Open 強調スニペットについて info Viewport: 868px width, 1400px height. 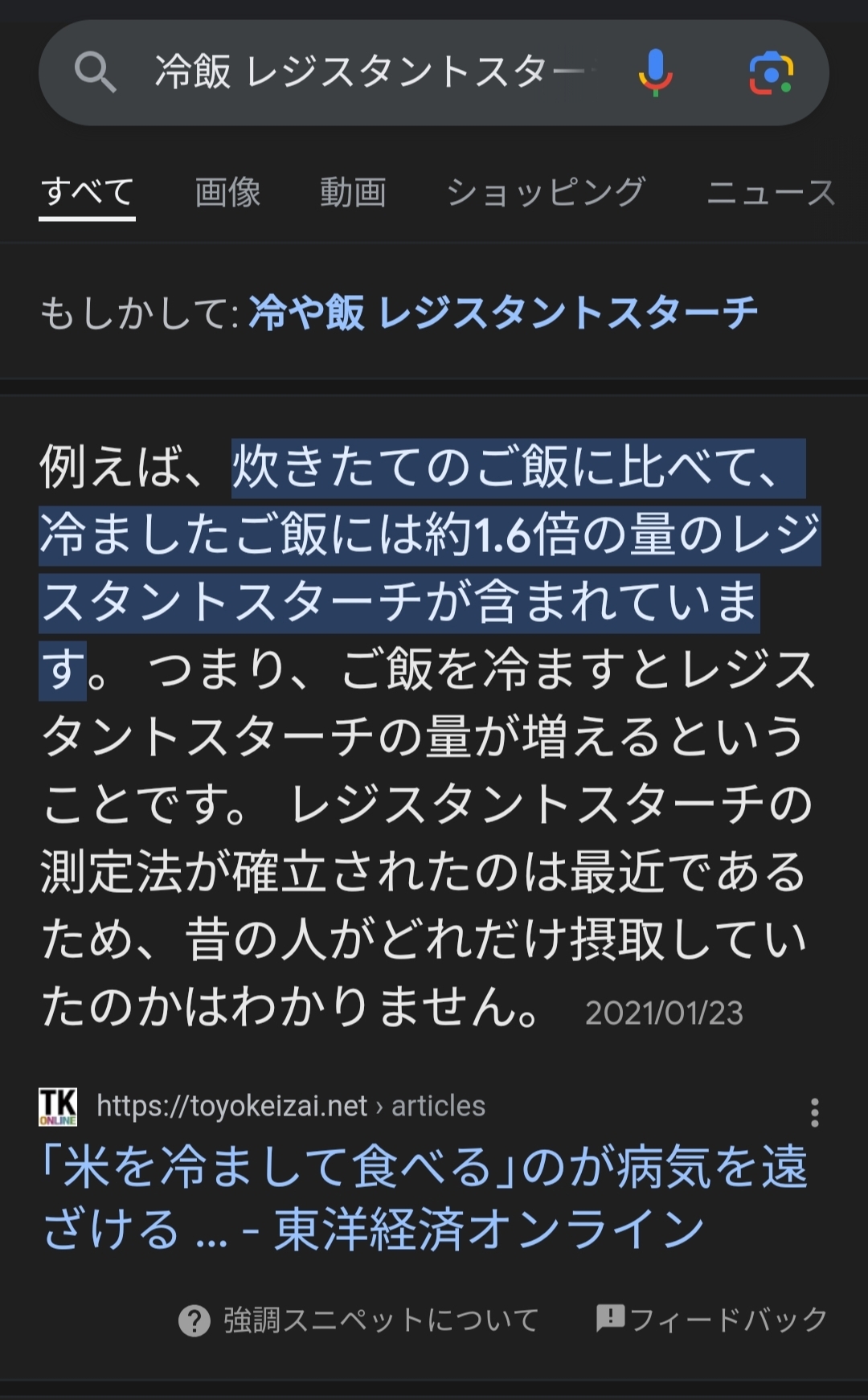[x=359, y=1320]
